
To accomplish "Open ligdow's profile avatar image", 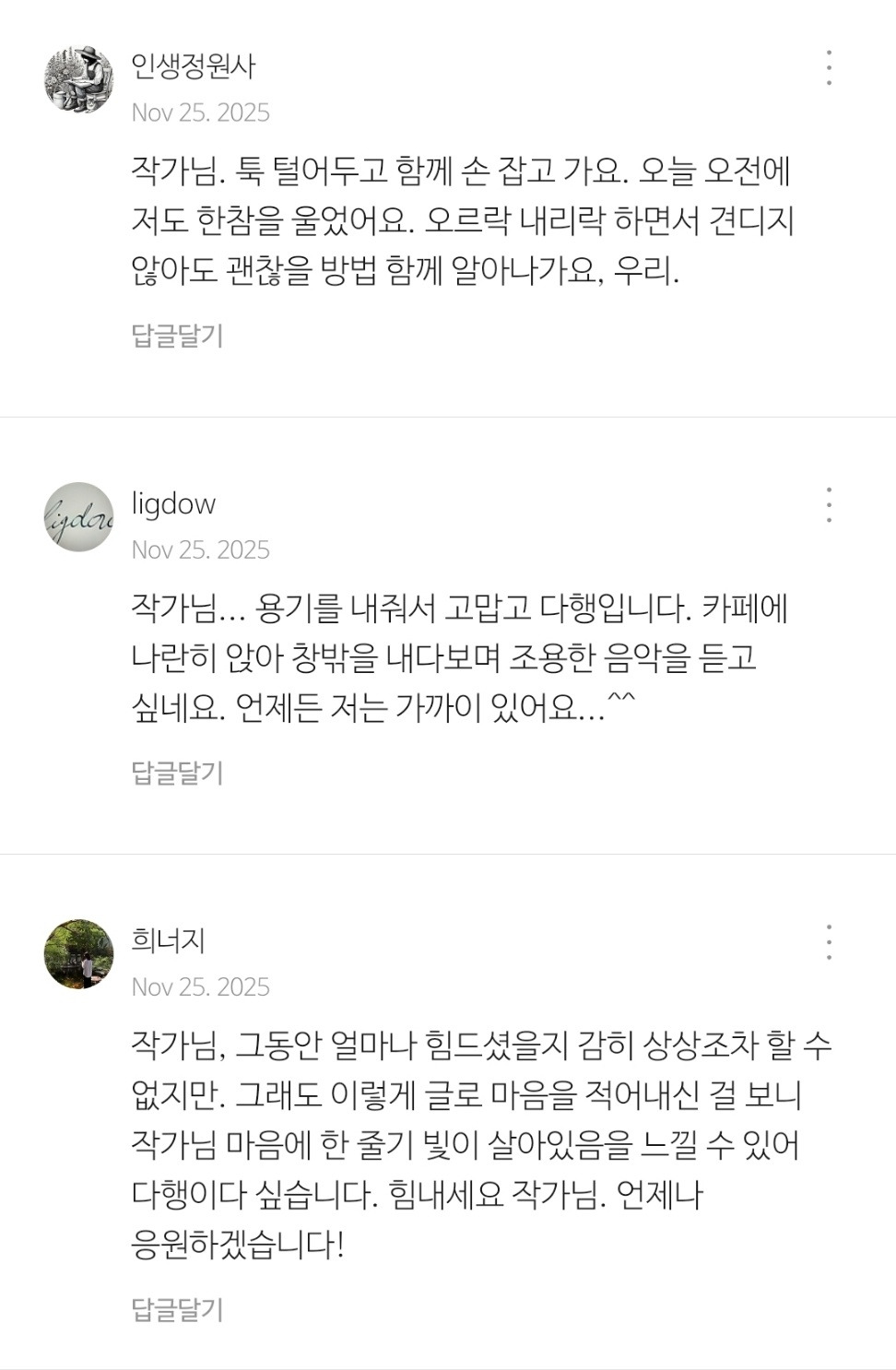I will [x=78, y=516].
